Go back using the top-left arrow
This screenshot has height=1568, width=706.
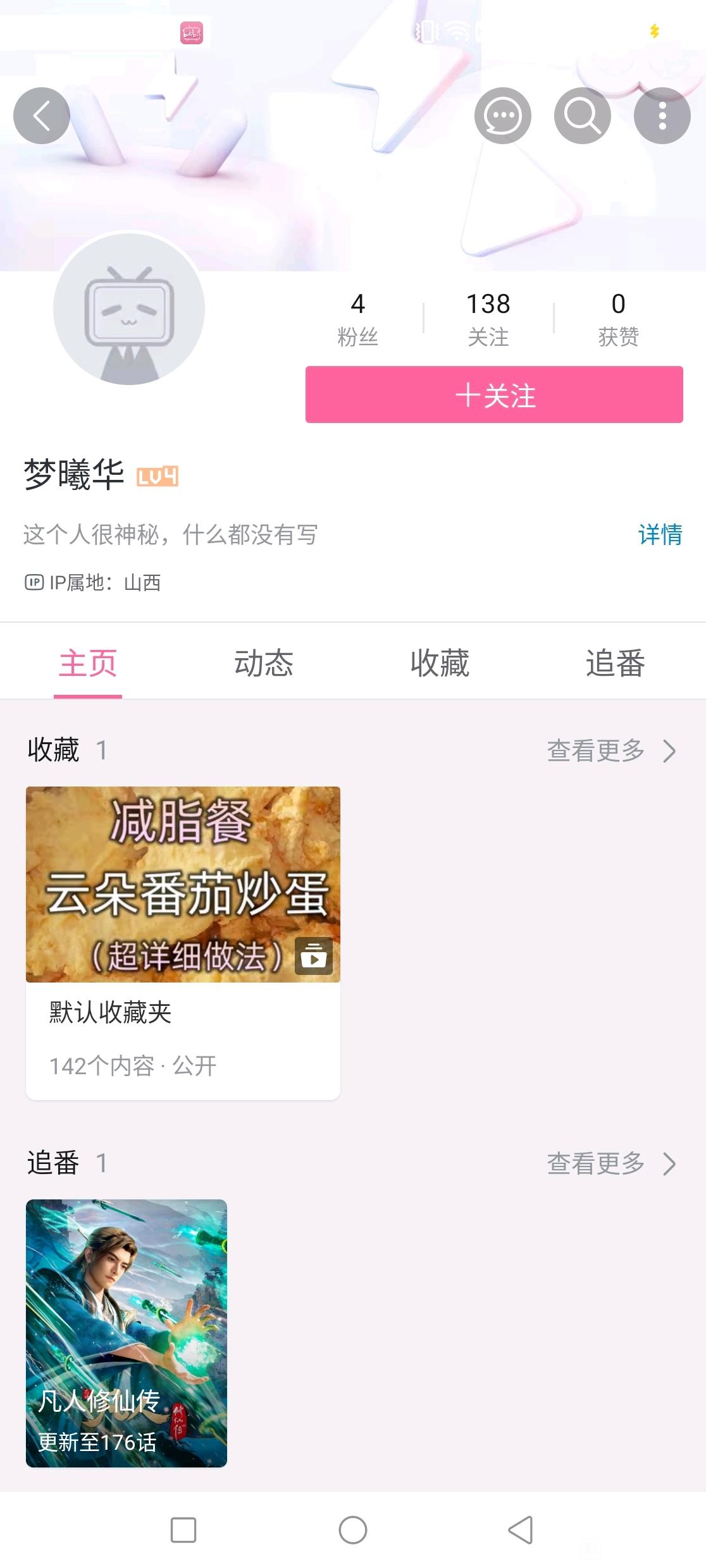[42, 116]
